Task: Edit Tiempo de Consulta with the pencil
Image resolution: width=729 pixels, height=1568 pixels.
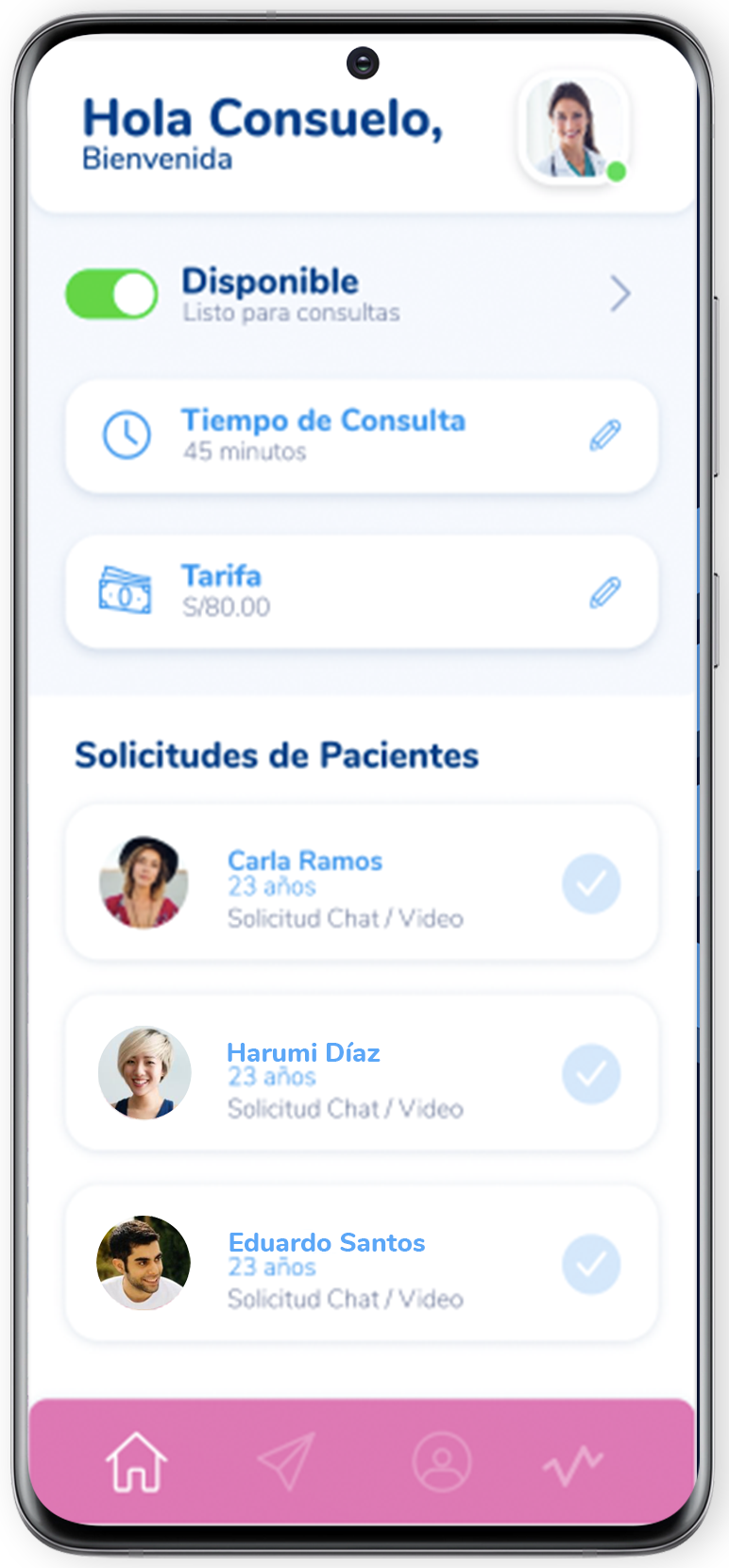Action: pos(604,435)
